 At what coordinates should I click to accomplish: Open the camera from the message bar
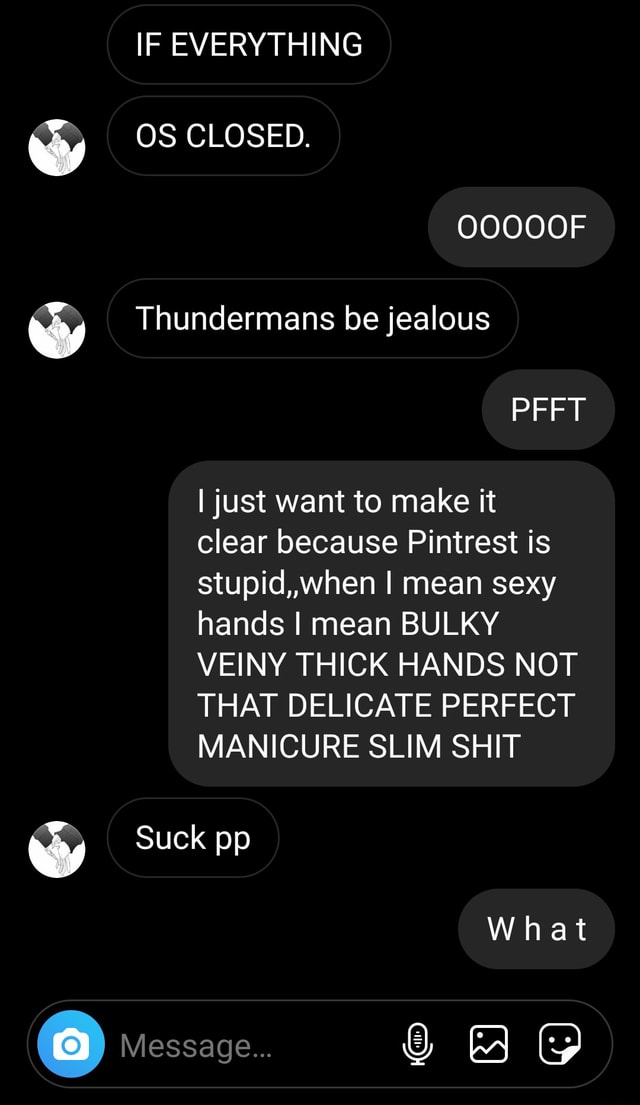click(x=71, y=1046)
